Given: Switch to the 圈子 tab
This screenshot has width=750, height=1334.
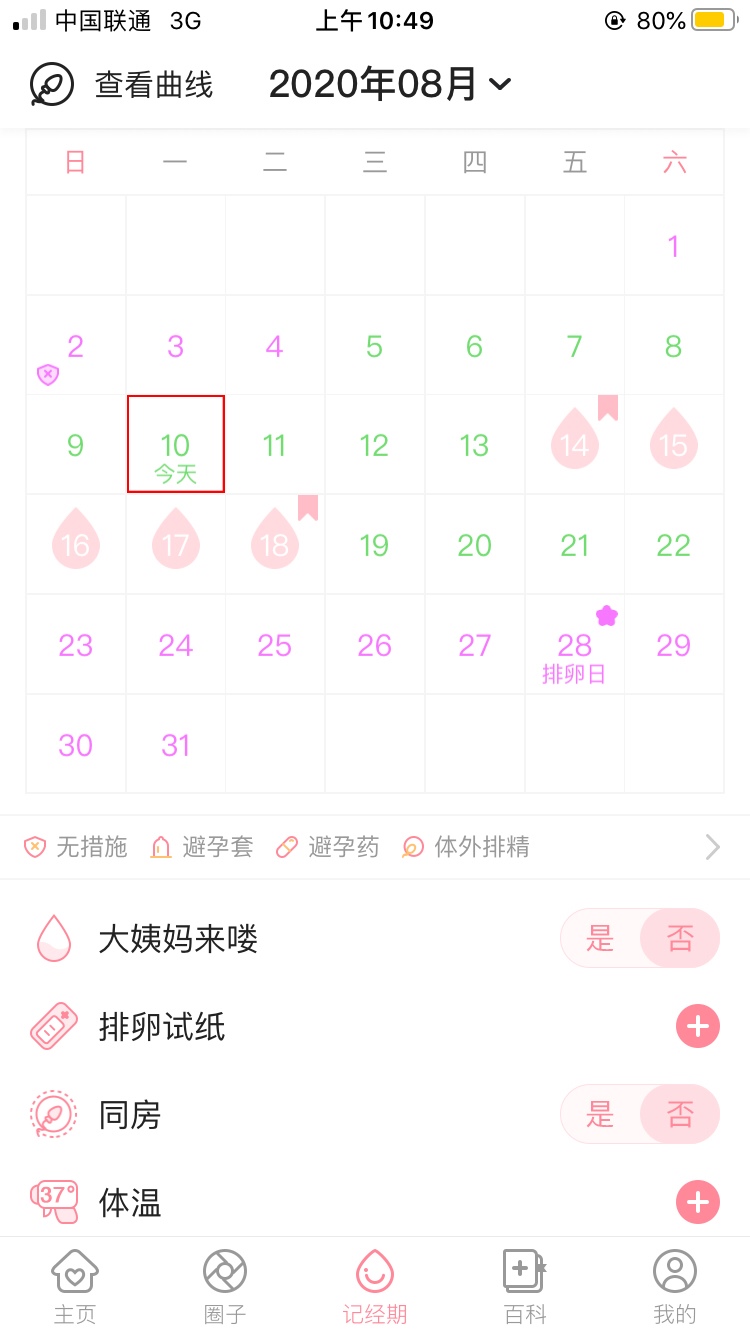Looking at the screenshot, I should click(x=225, y=1287).
